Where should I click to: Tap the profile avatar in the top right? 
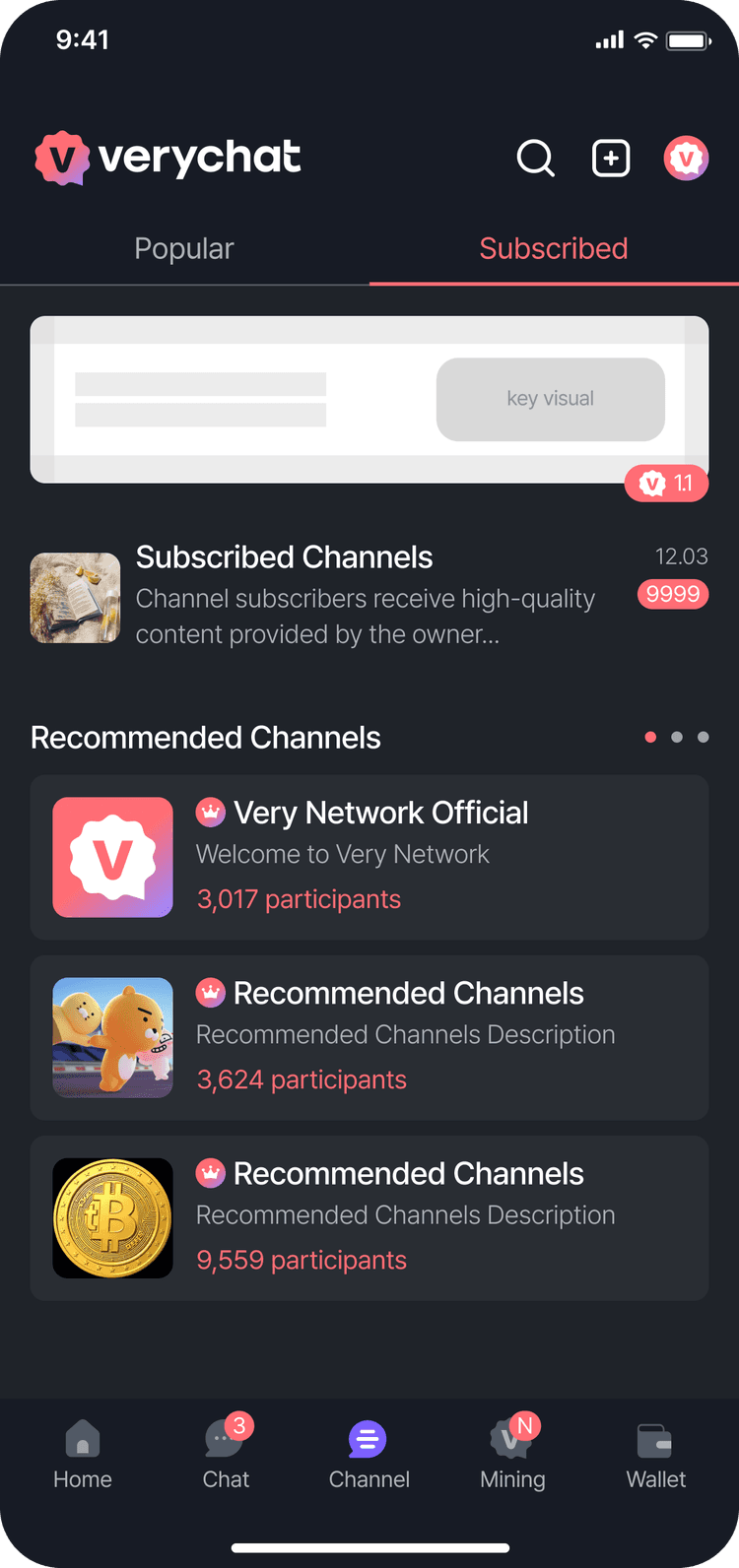pos(686,158)
